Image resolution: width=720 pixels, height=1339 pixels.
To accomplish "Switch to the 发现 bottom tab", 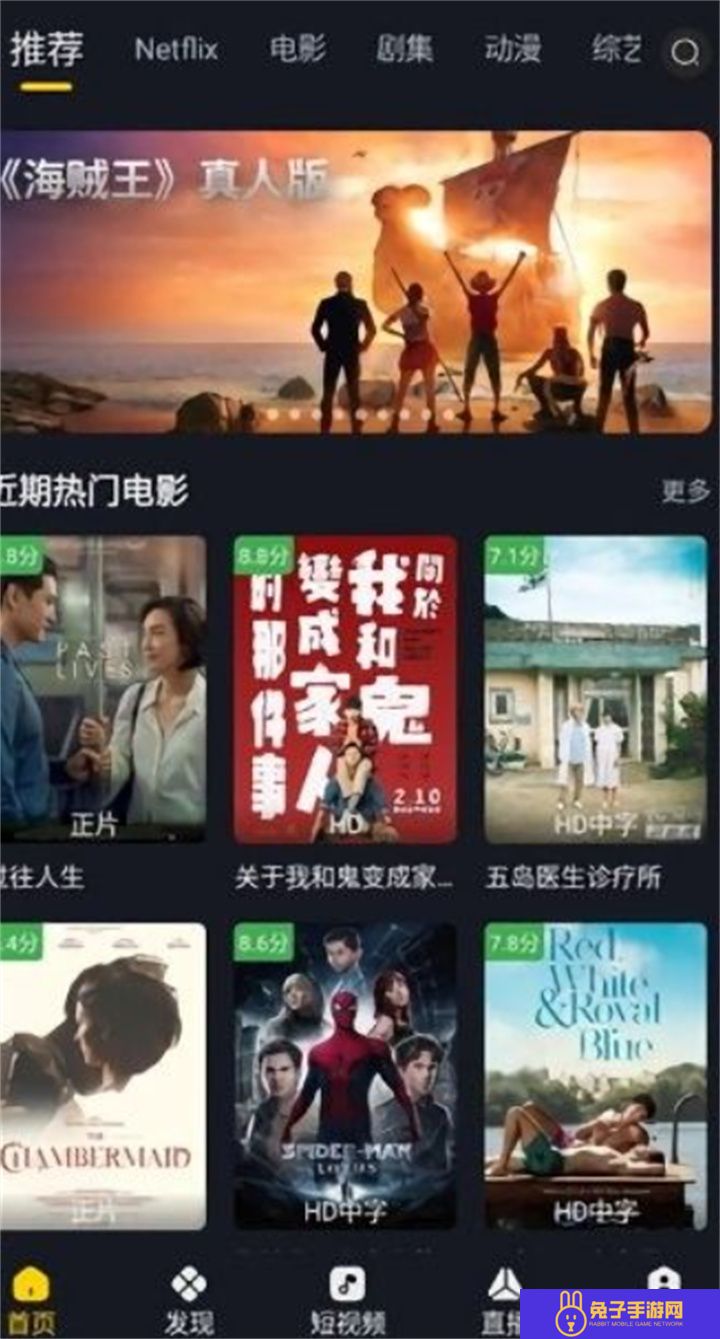I will [x=188, y=1300].
